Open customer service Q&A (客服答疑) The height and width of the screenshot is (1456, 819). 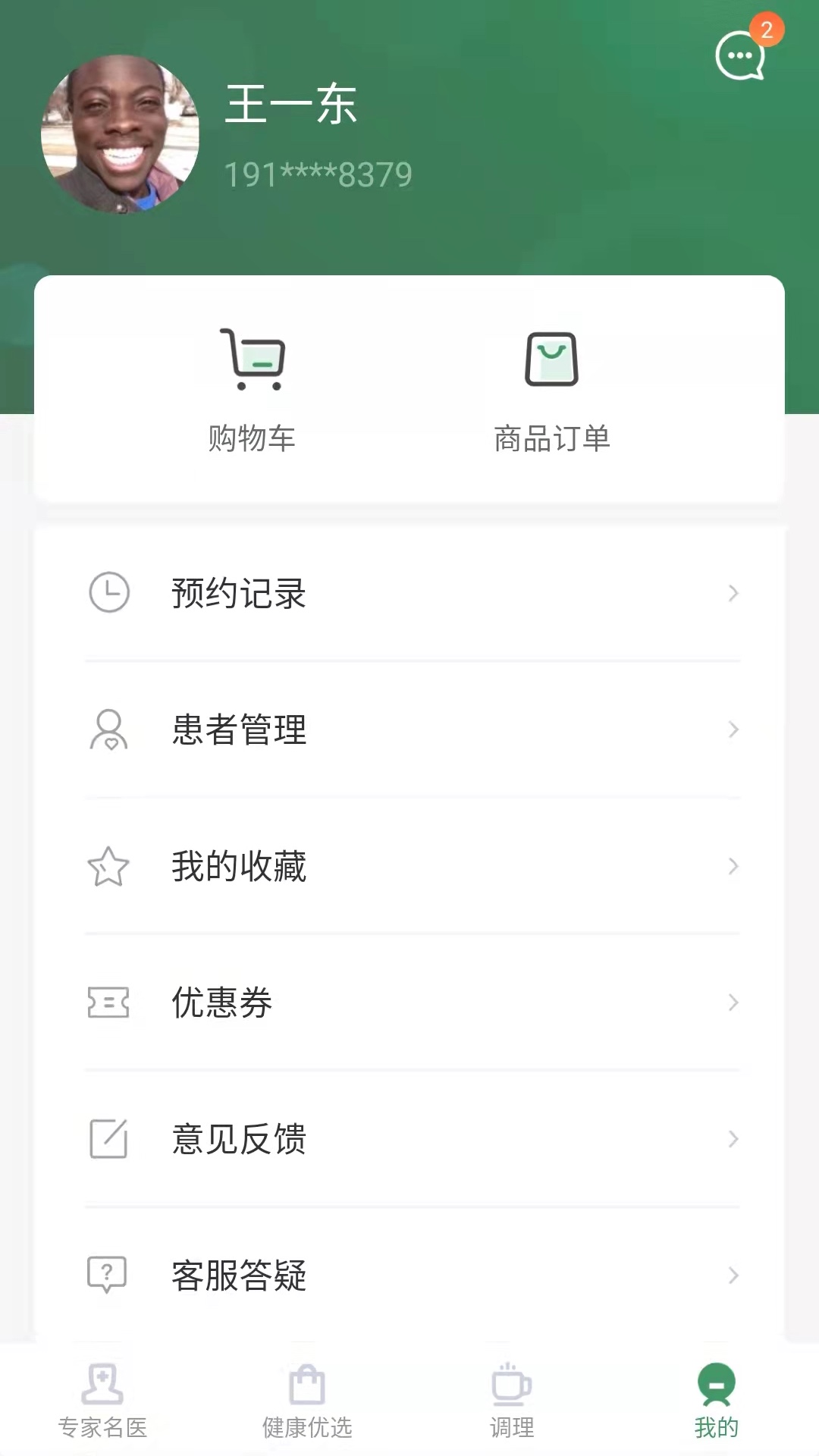(x=409, y=1276)
